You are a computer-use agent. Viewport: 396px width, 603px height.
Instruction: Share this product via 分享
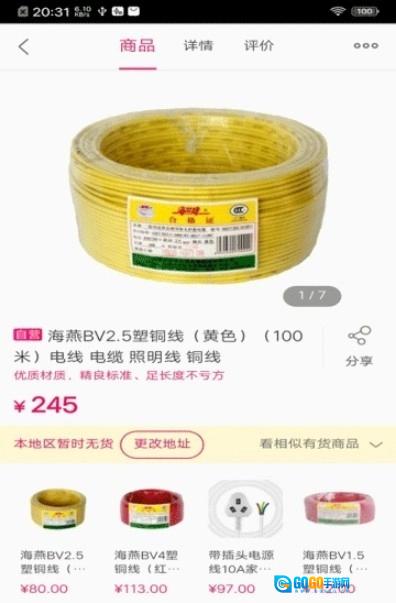point(359,346)
